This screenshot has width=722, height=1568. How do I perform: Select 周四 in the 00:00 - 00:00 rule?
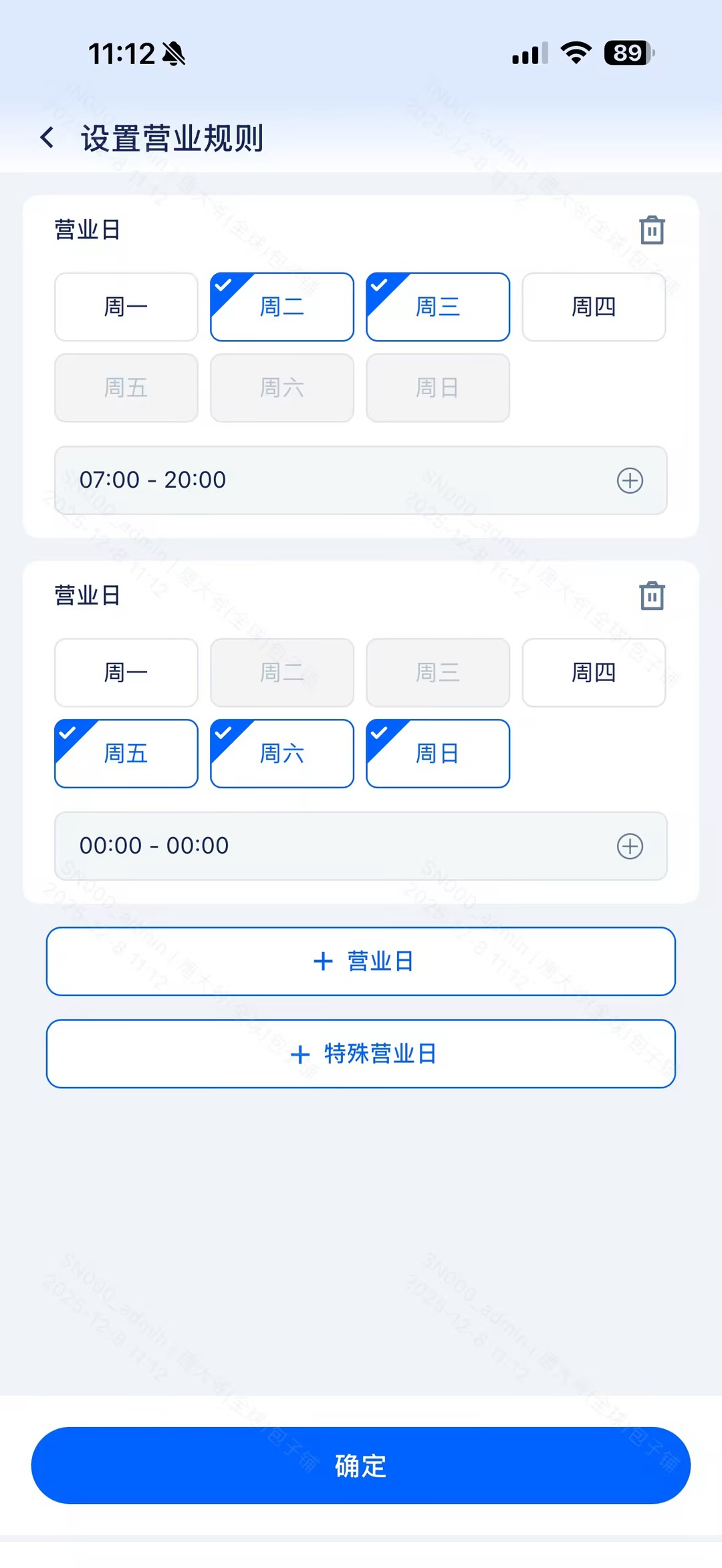[x=594, y=673]
